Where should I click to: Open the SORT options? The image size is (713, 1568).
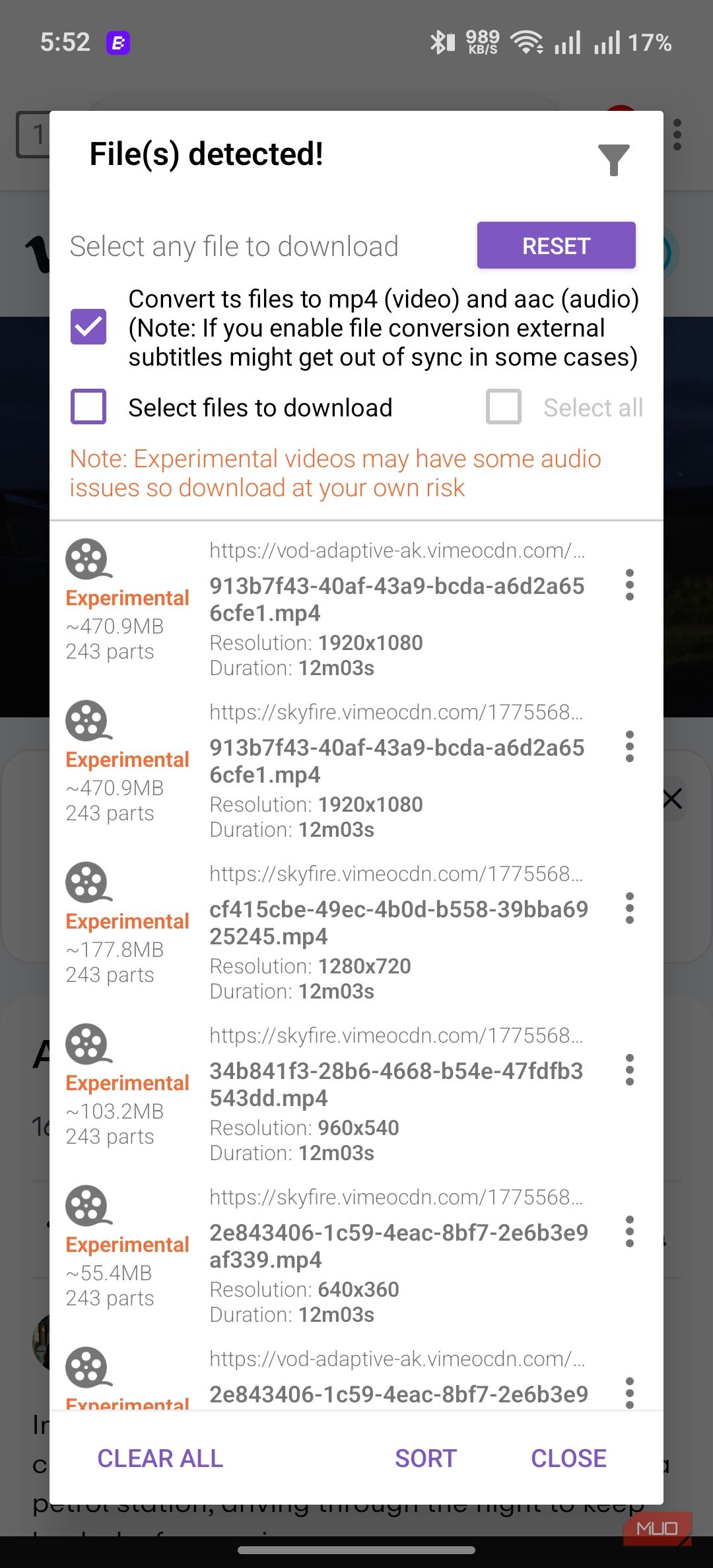426,1458
